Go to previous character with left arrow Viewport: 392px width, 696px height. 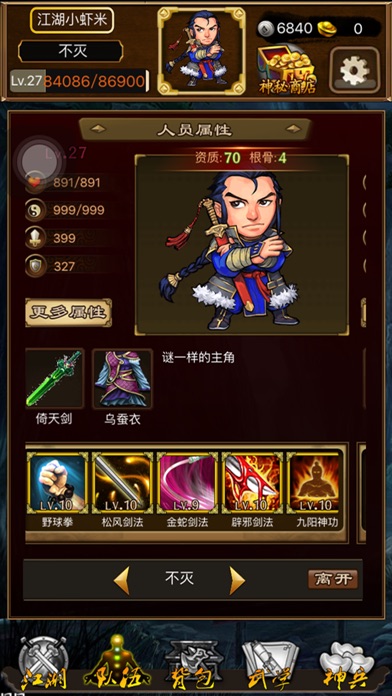tap(122, 580)
